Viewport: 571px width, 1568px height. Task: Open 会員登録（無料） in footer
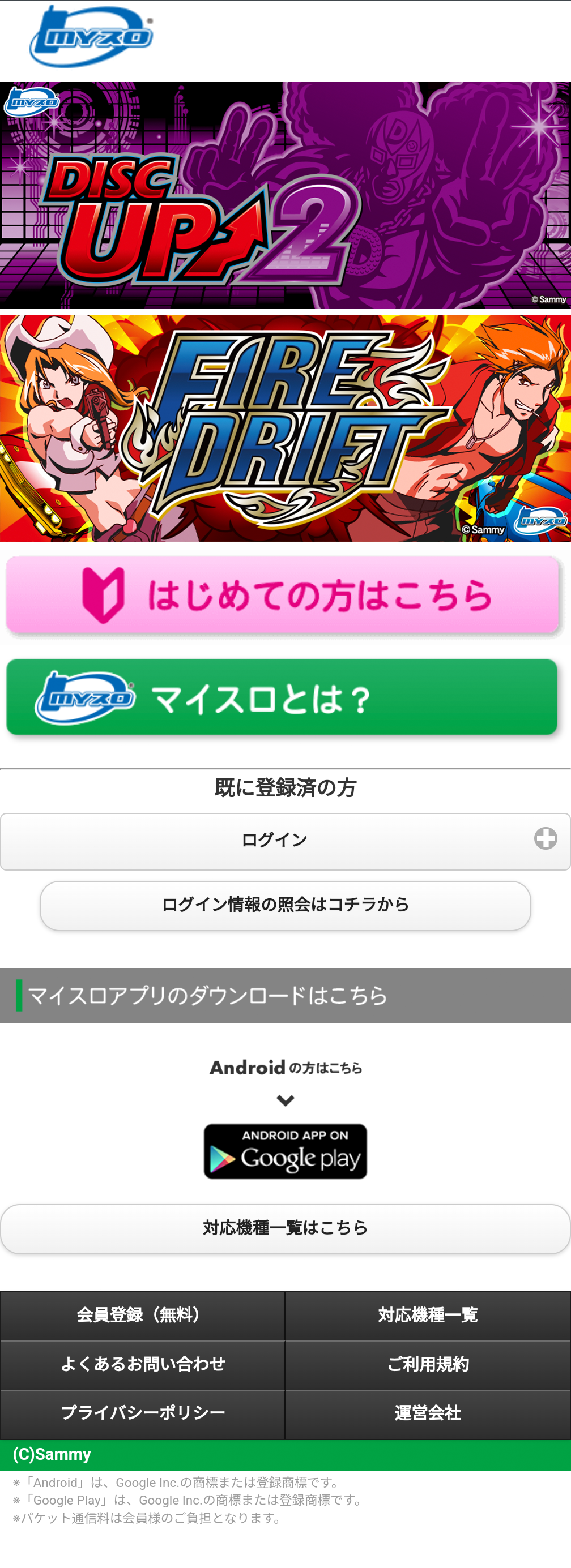pyautogui.click(x=143, y=1316)
